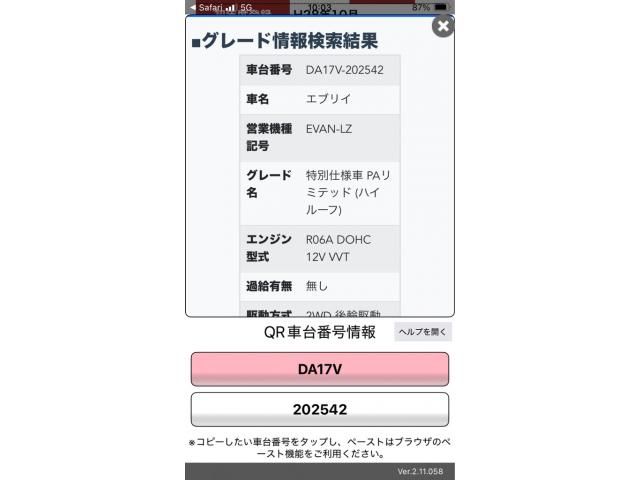Copy the DA17V chassis prefix

pyautogui.click(x=319, y=369)
